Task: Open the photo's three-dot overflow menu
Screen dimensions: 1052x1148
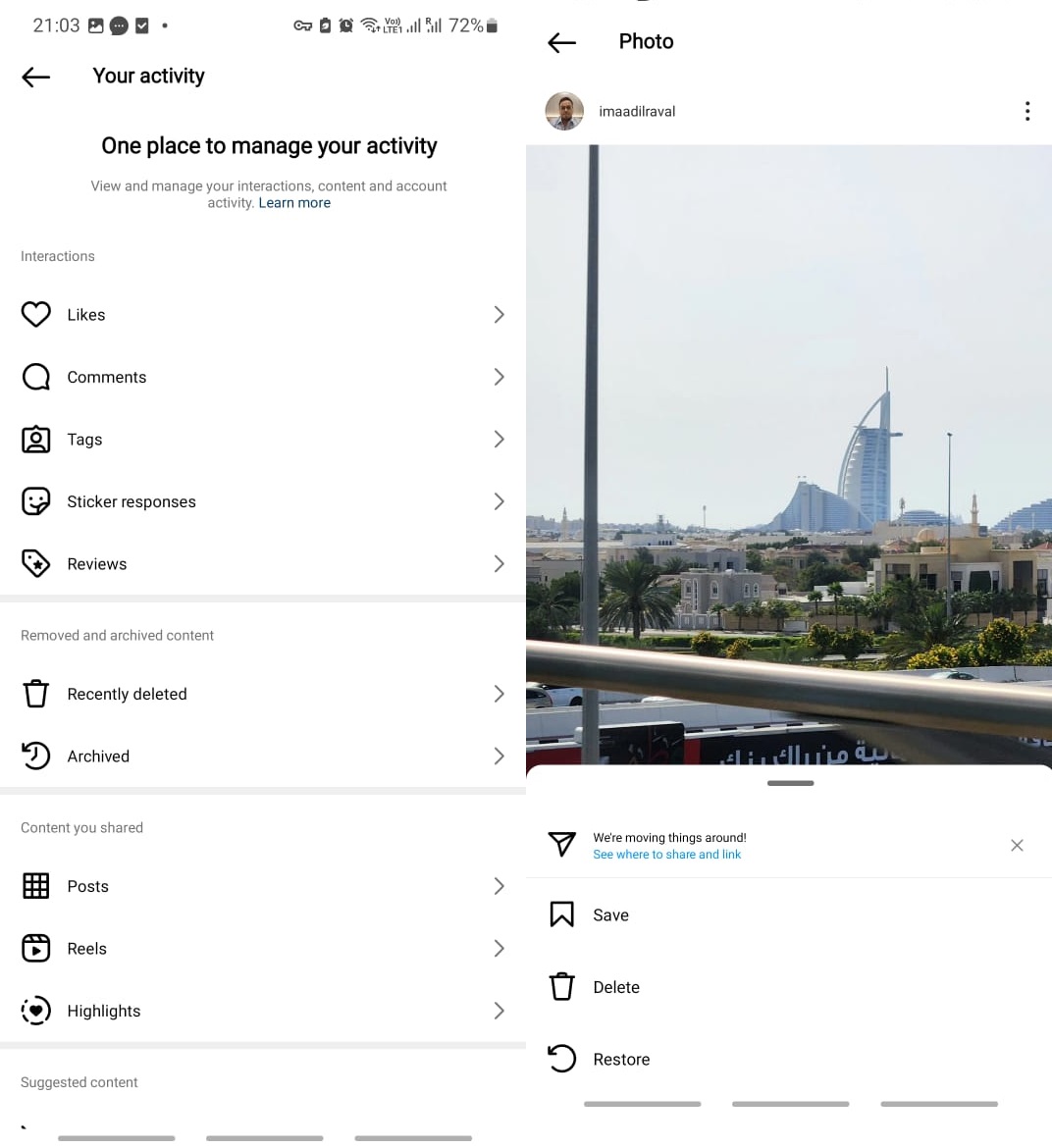Action: (1026, 111)
